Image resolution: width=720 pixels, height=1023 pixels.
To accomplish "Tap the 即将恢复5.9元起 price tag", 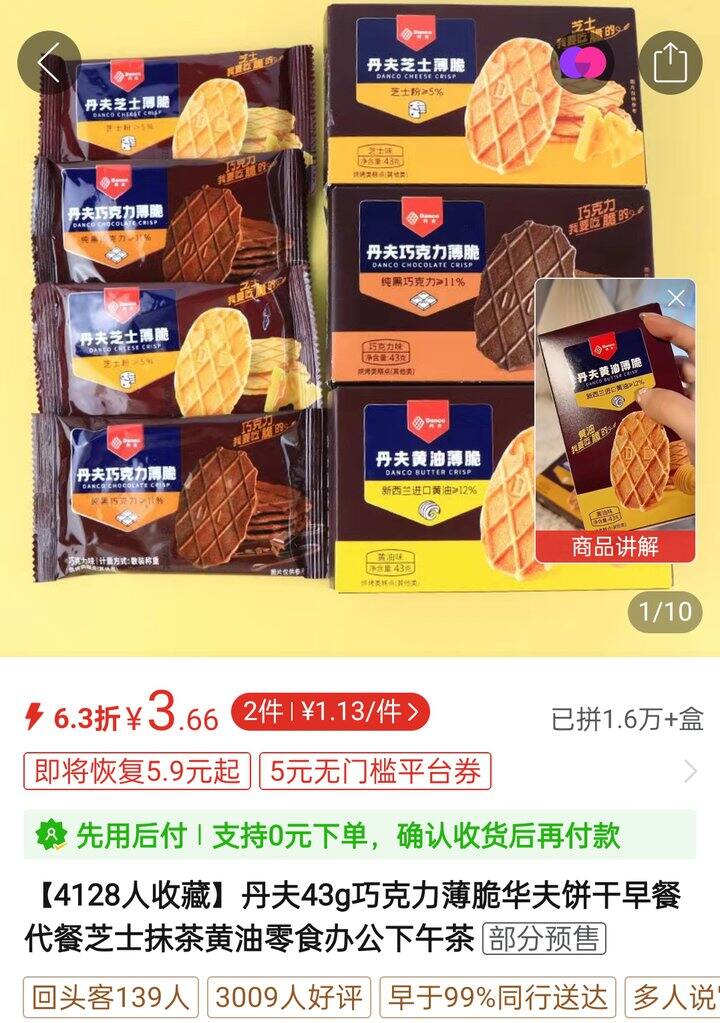I will coord(138,771).
